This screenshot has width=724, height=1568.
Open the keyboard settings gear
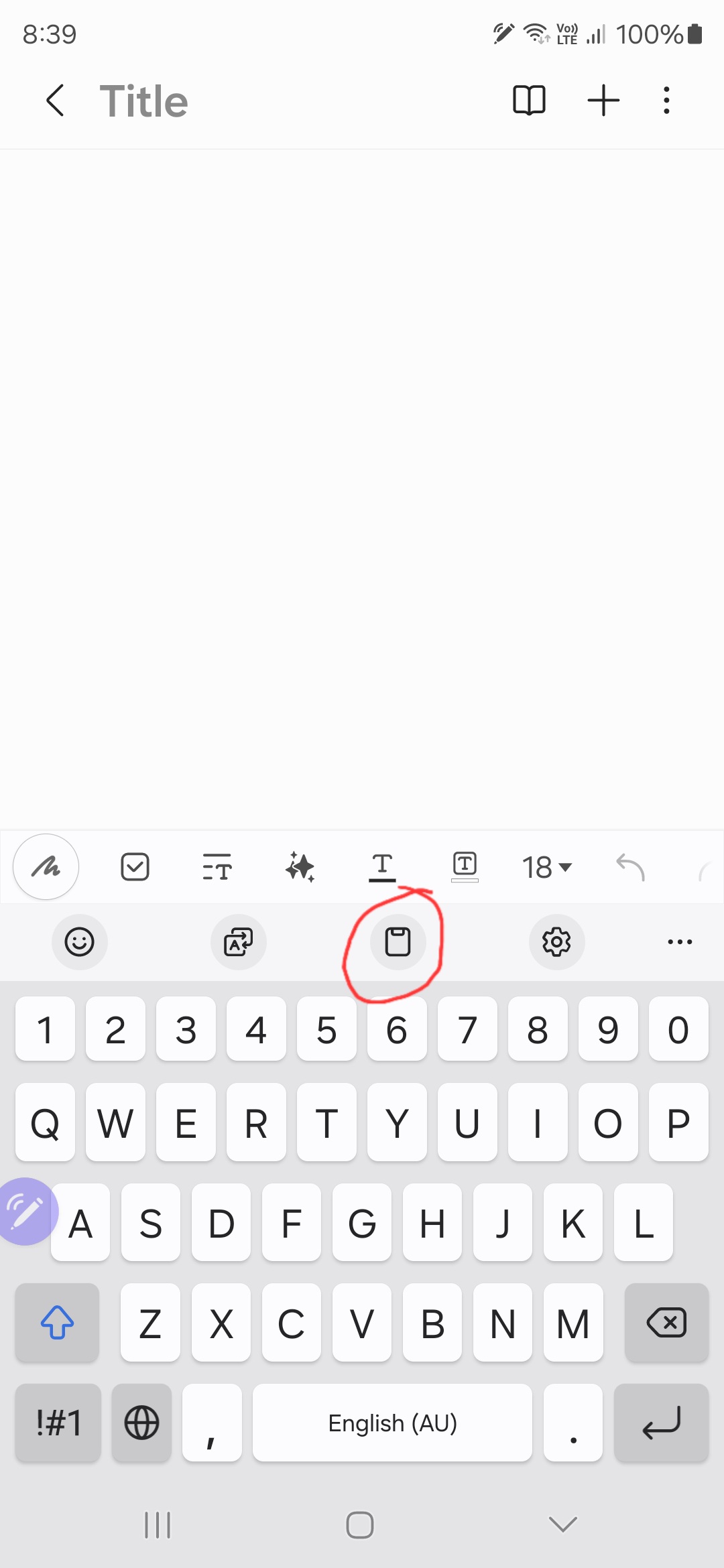pos(556,942)
